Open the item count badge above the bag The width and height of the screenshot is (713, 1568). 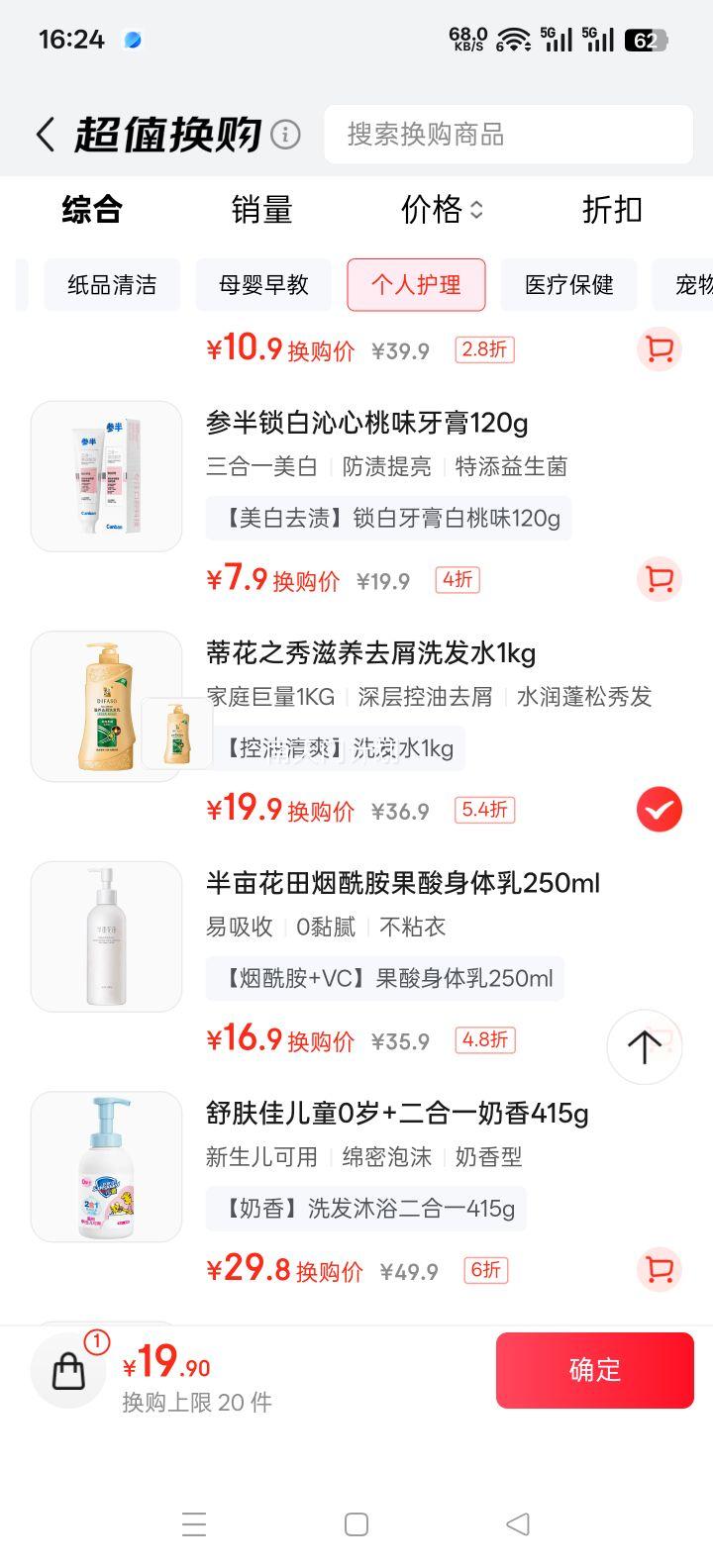(x=94, y=1336)
